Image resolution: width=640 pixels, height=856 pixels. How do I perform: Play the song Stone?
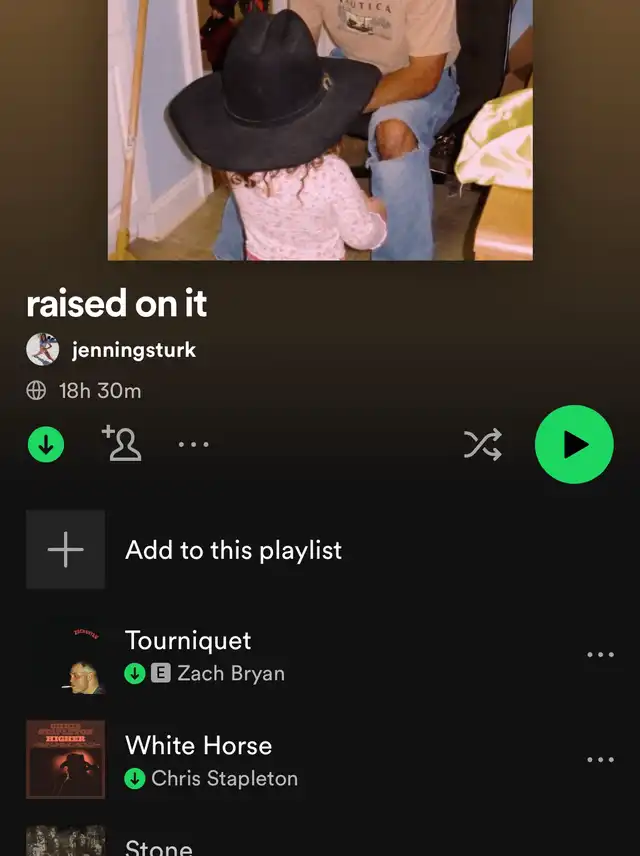[158, 846]
